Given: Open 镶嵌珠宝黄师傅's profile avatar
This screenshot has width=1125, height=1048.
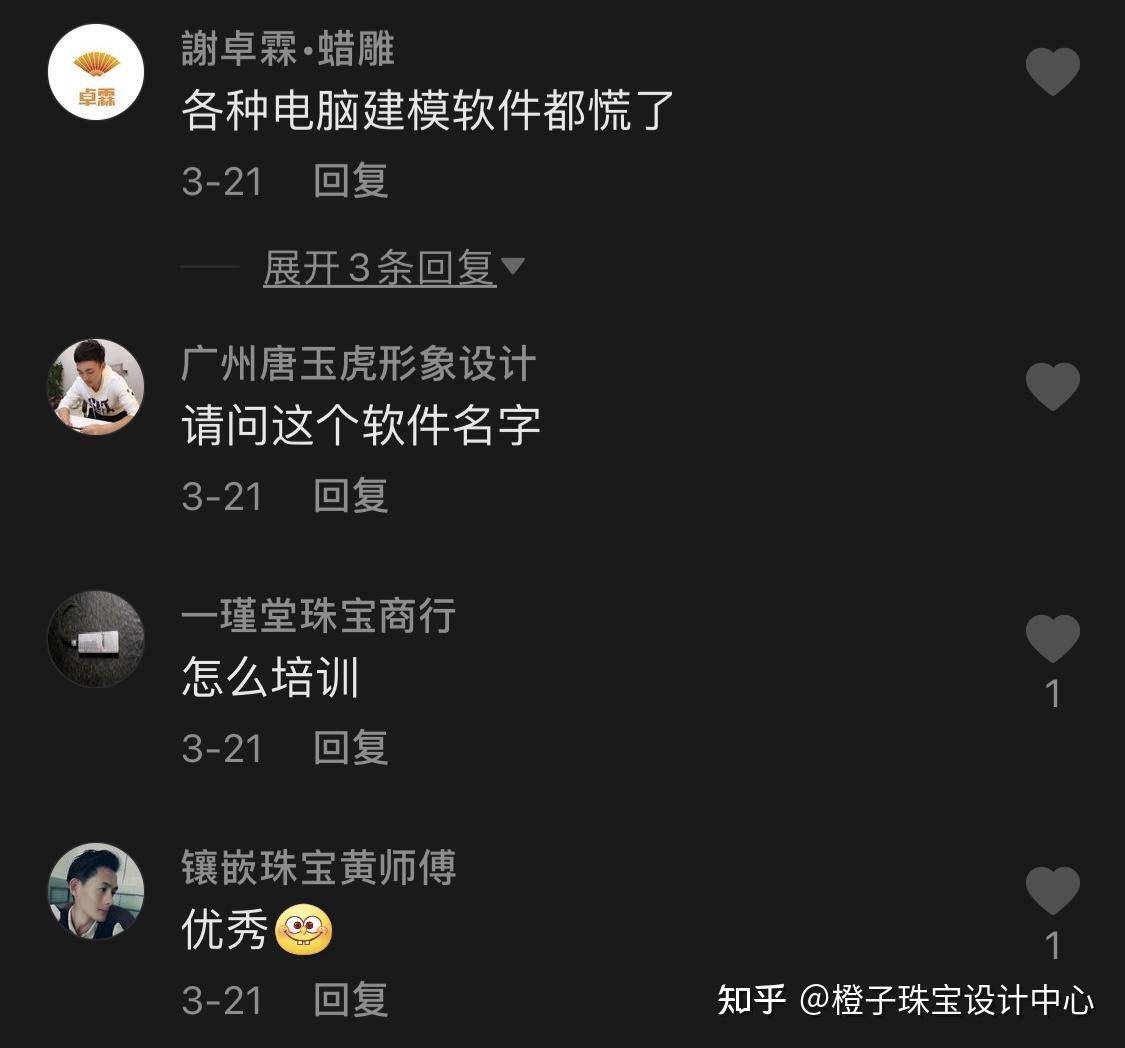Looking at the screenshot, I should (96, 891).
